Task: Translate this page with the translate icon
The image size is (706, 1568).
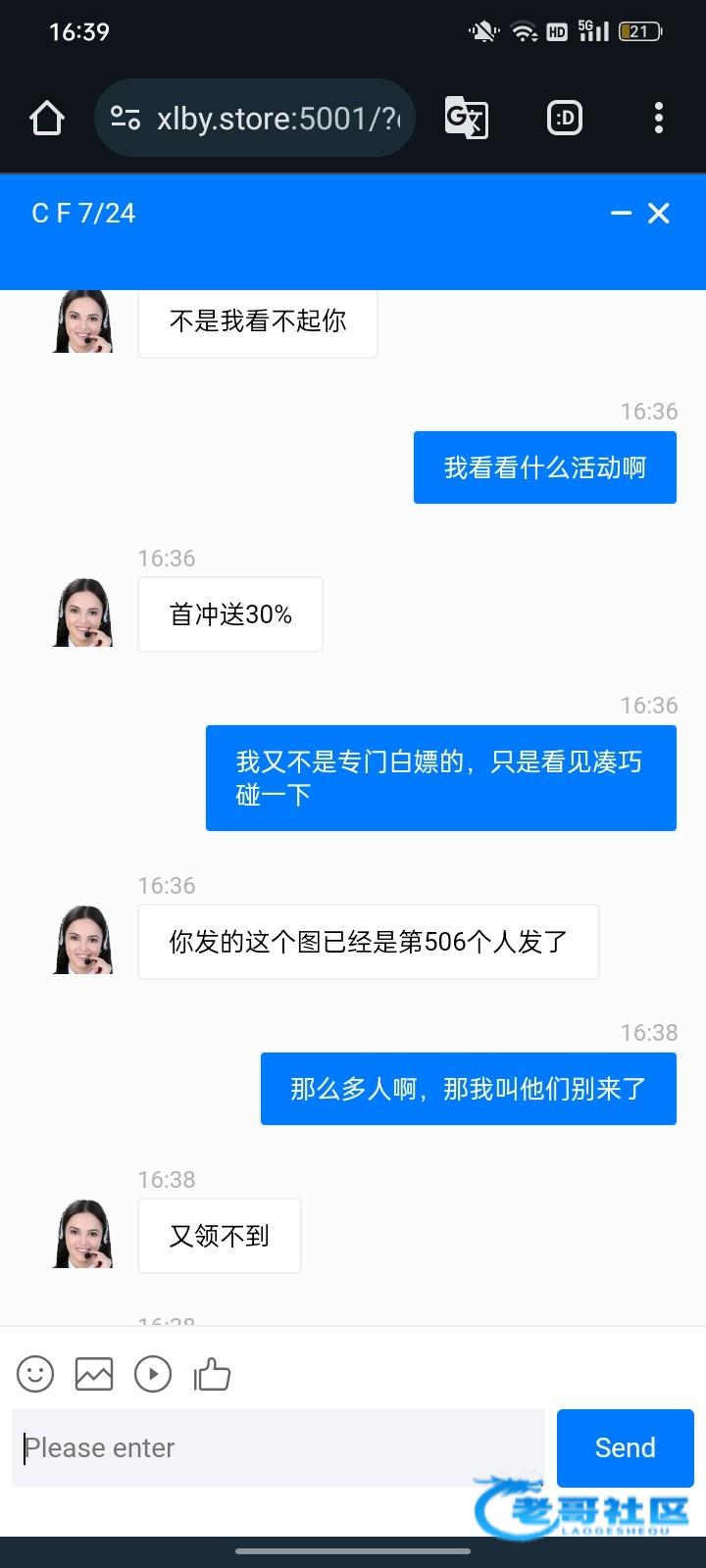Action: pos(466,119)
